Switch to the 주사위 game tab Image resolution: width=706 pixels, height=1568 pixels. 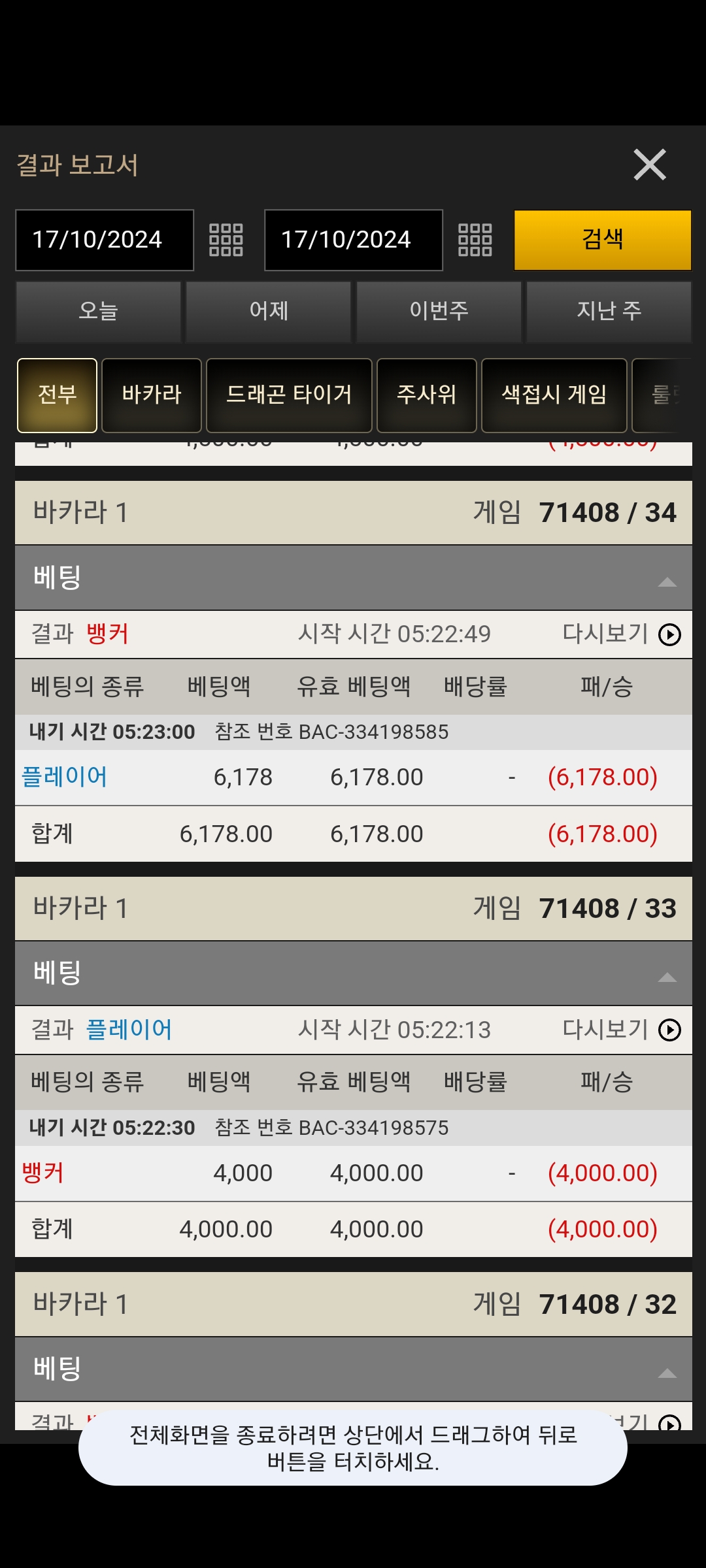426,395
